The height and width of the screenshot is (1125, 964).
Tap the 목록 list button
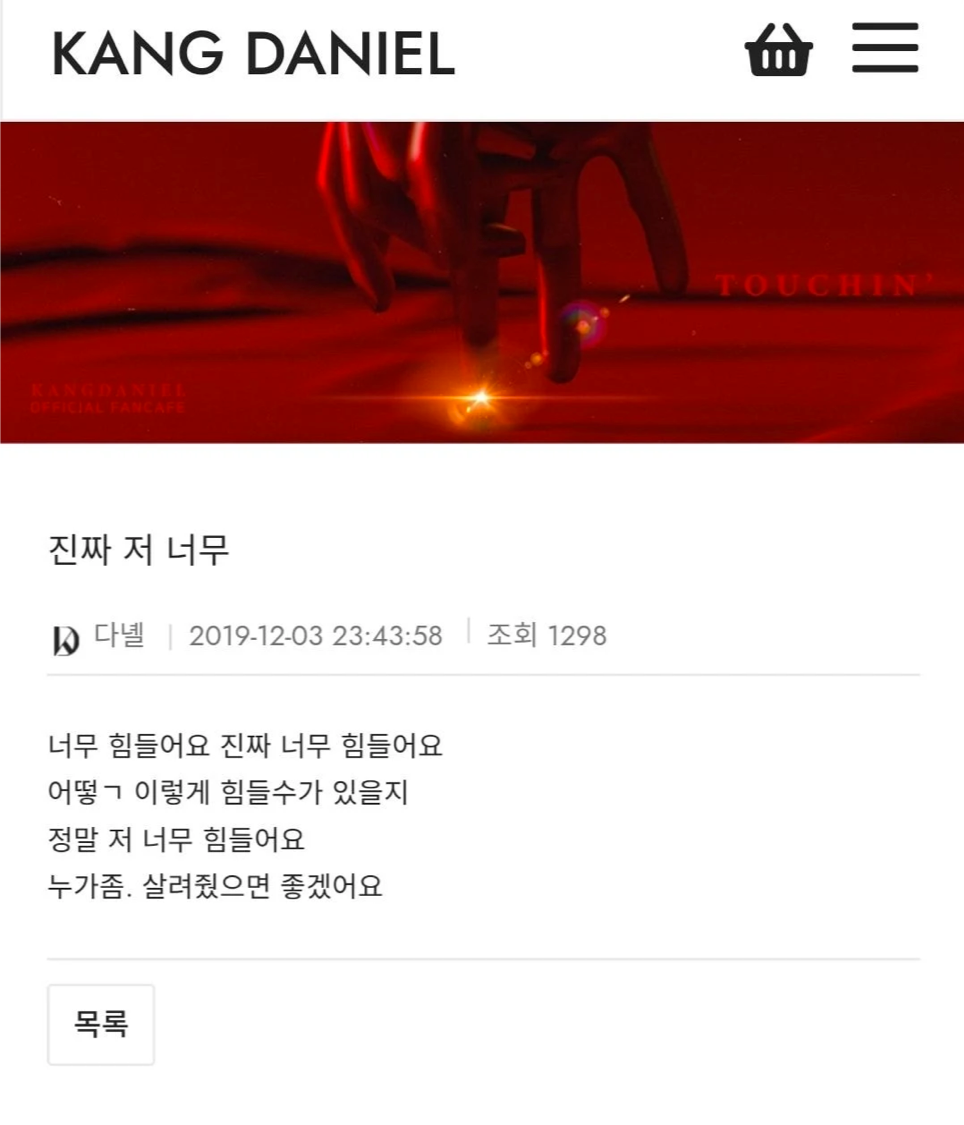[x=101, y=1024]
